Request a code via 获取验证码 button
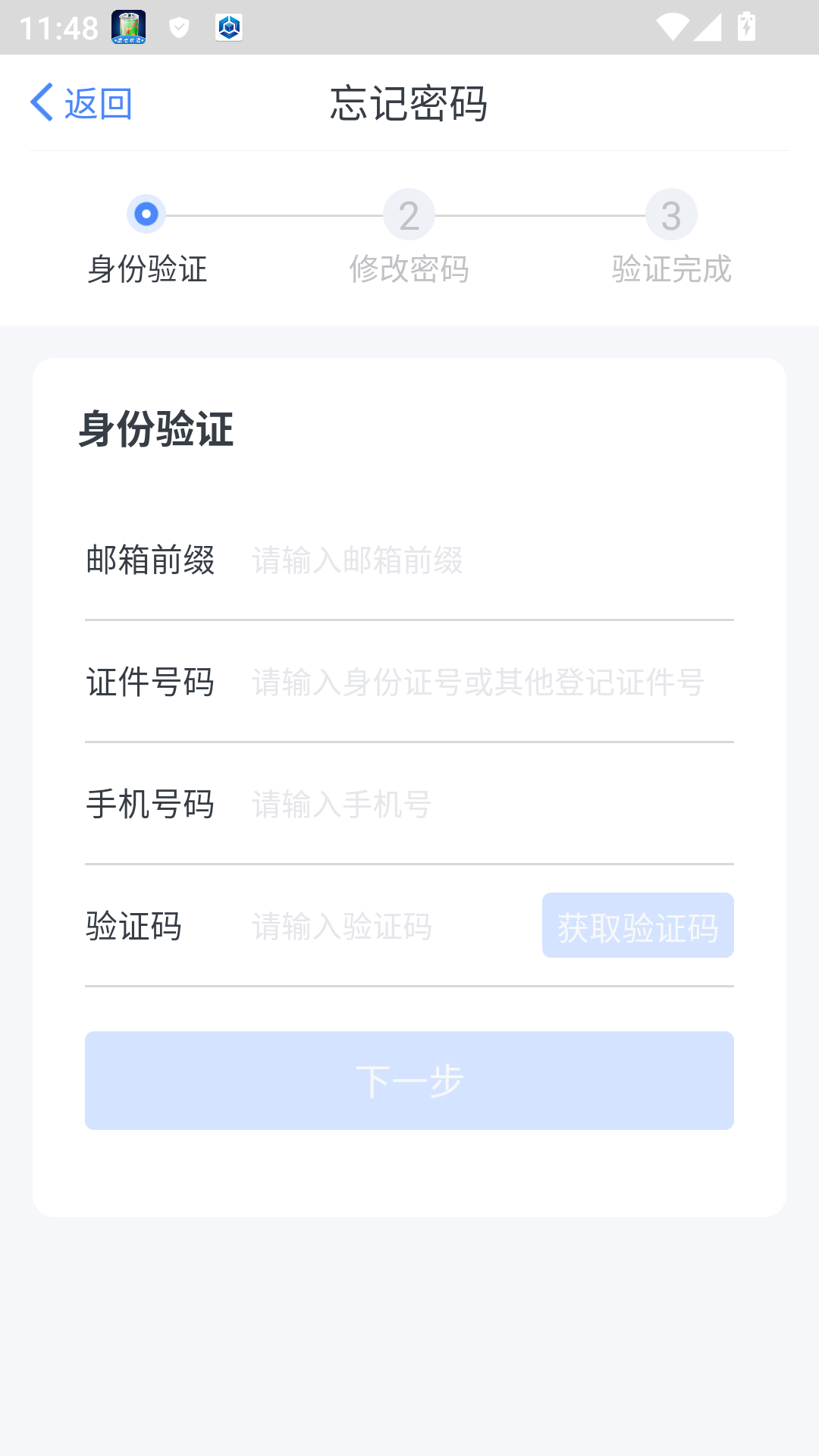This screenshot has width=819, height=1456. 638,925
